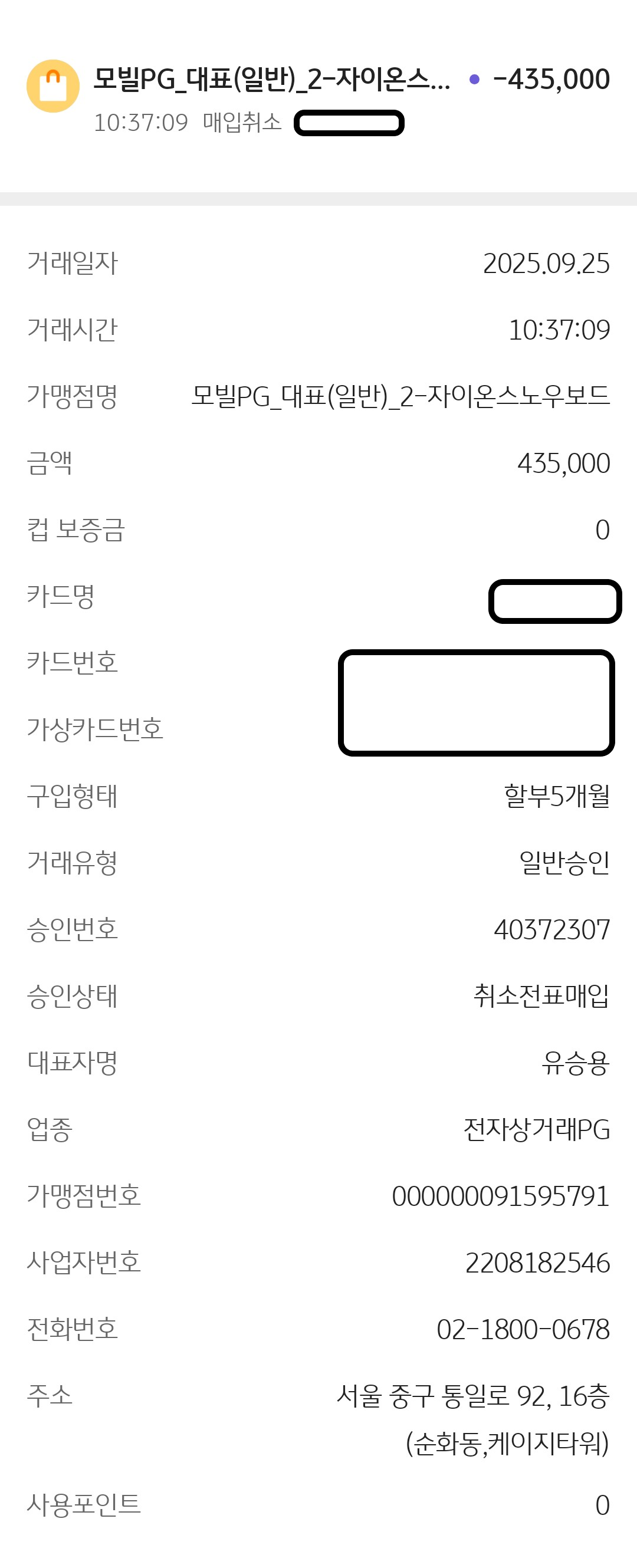The height and width of the screenshot is (1568, 637).
Task: Collapse the 모빌PG_대표(일반) transaction row
Action: point(318,96)
